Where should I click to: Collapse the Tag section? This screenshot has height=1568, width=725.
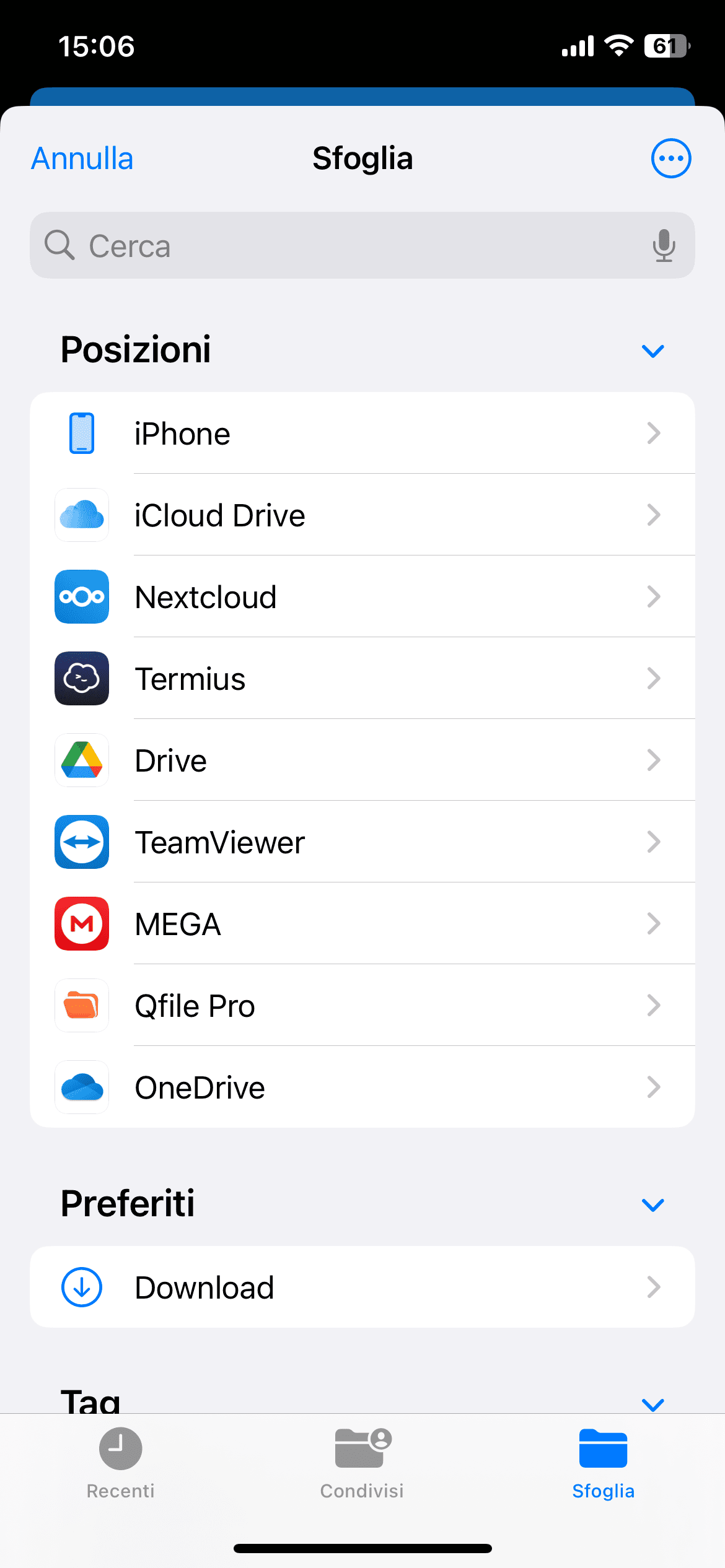(653, 1403)
